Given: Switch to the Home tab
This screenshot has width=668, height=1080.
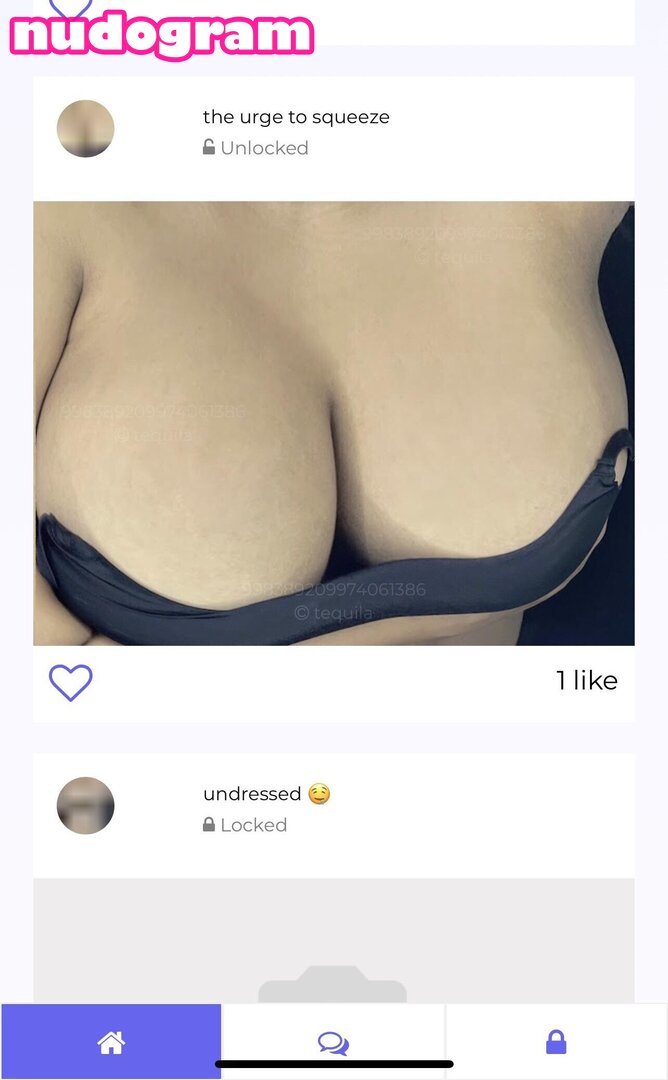Looking at the screenshot, I should click(111, 1042).
